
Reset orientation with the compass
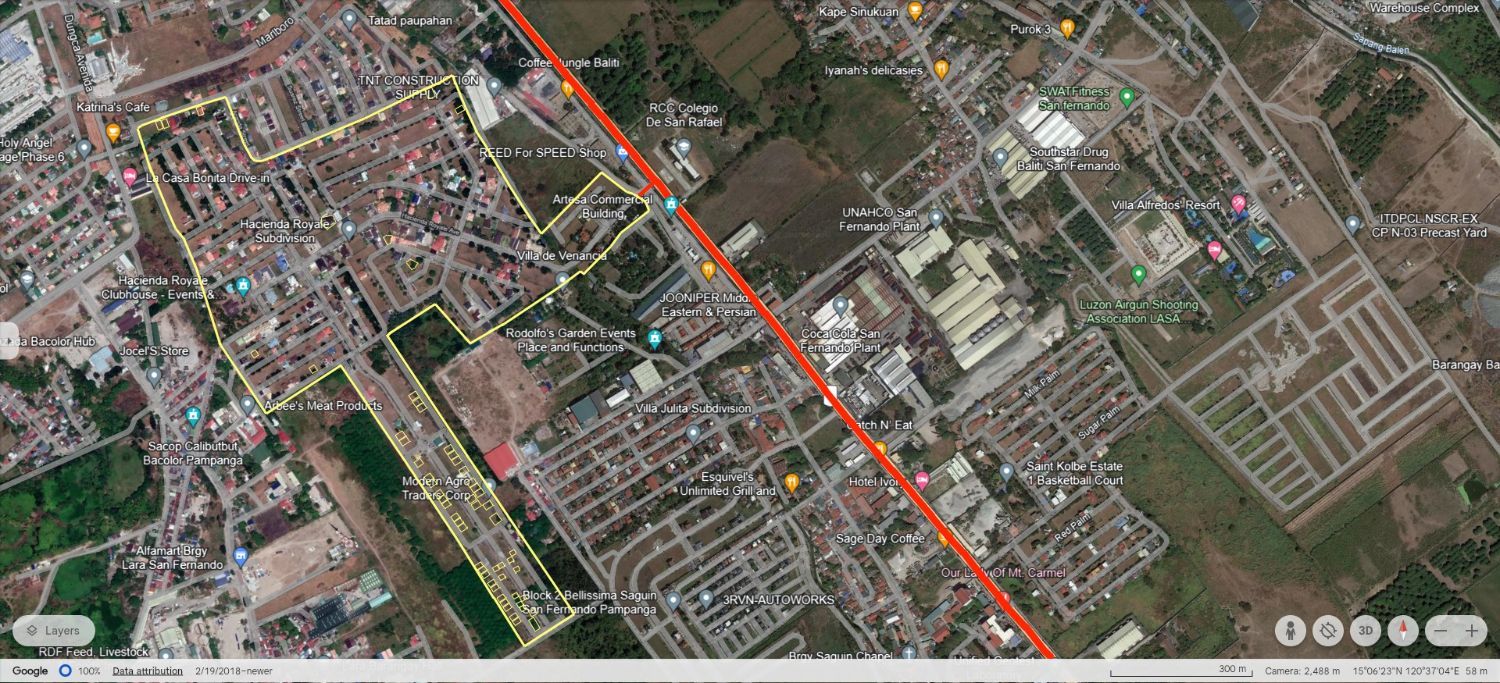pyautogui.click(x=1403, y=630)
